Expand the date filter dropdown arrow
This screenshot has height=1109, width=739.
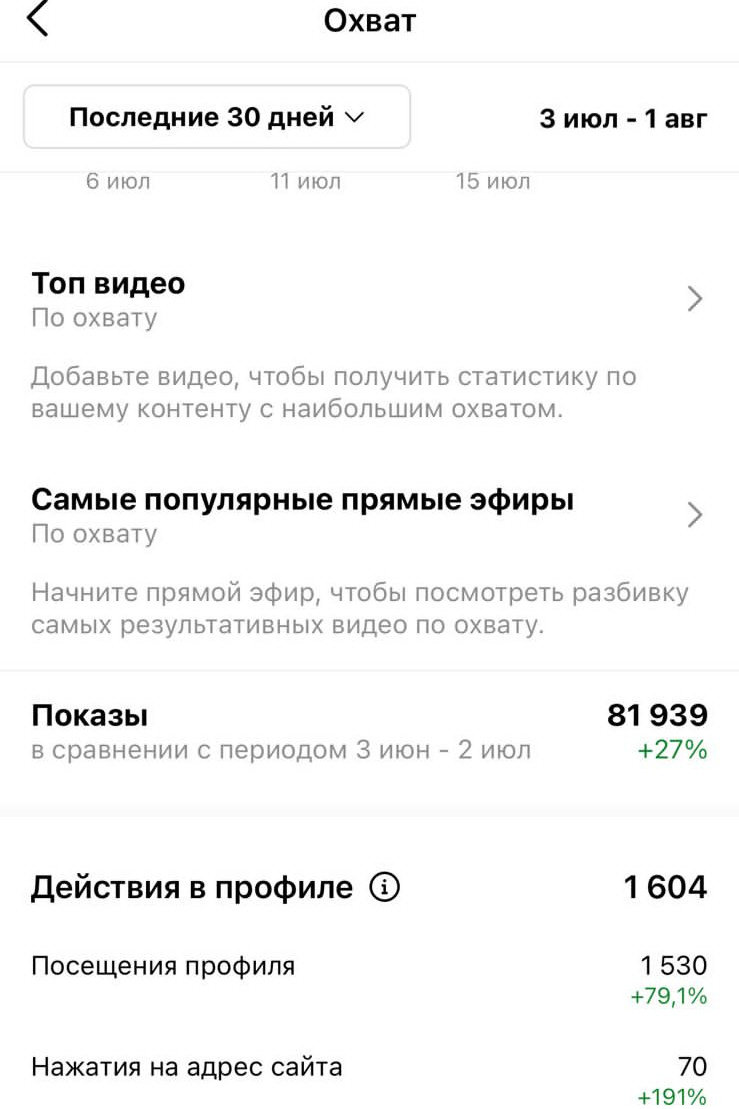pos(356,116)
